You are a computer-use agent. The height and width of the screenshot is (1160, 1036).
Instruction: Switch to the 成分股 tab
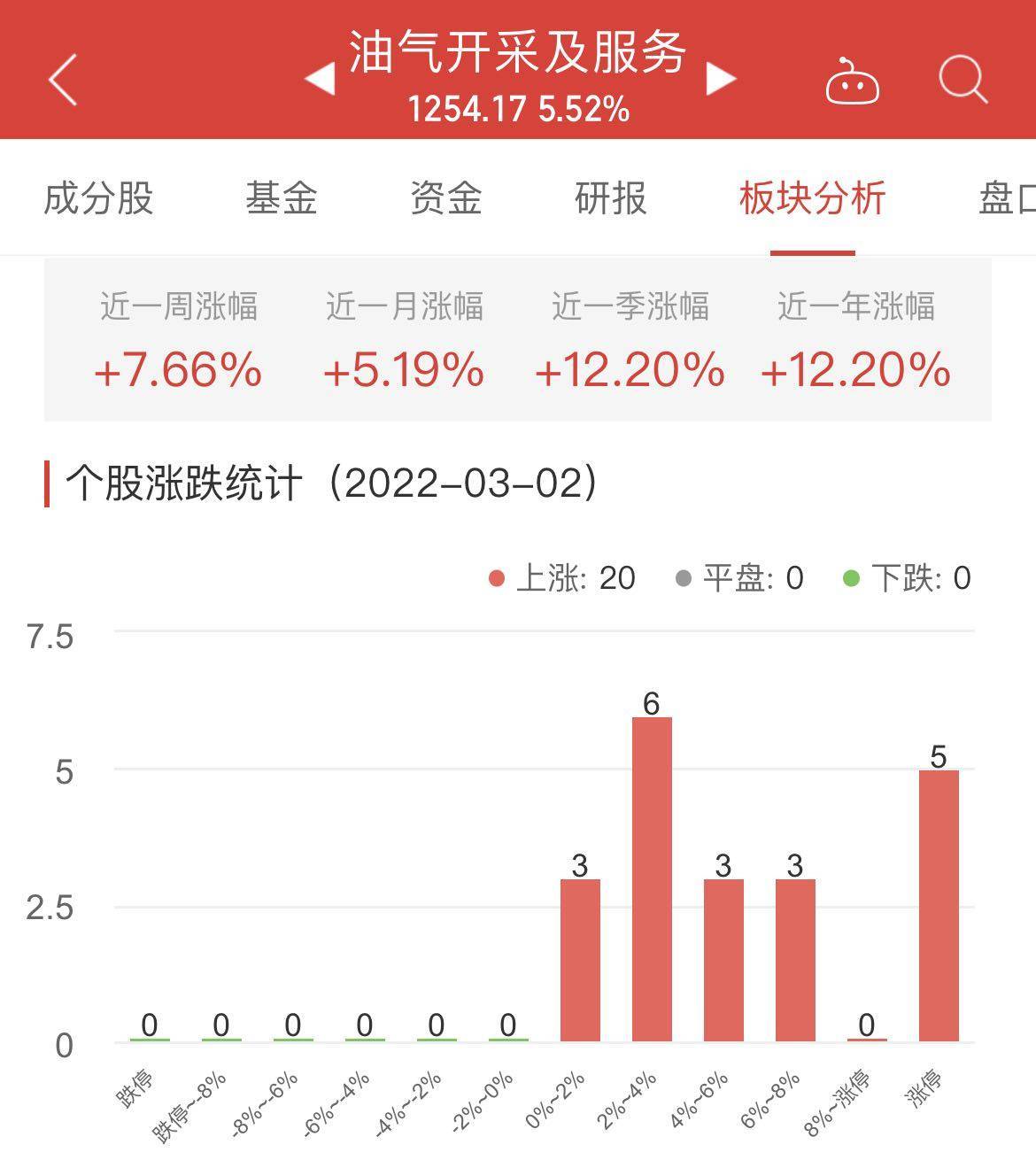(x=98, y=197)
